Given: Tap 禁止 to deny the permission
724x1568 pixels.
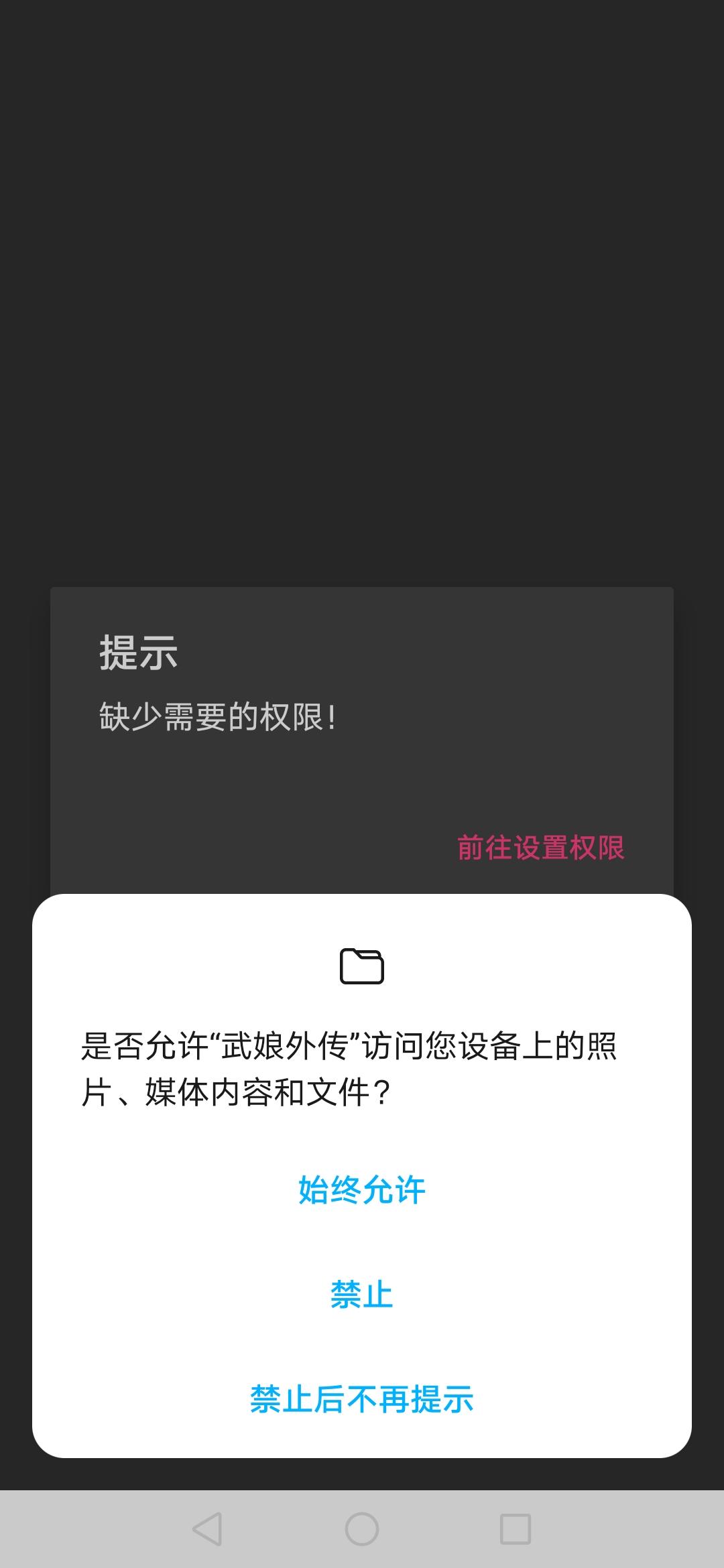Looking at the screenshot, I should click(x=362, y=1295).
